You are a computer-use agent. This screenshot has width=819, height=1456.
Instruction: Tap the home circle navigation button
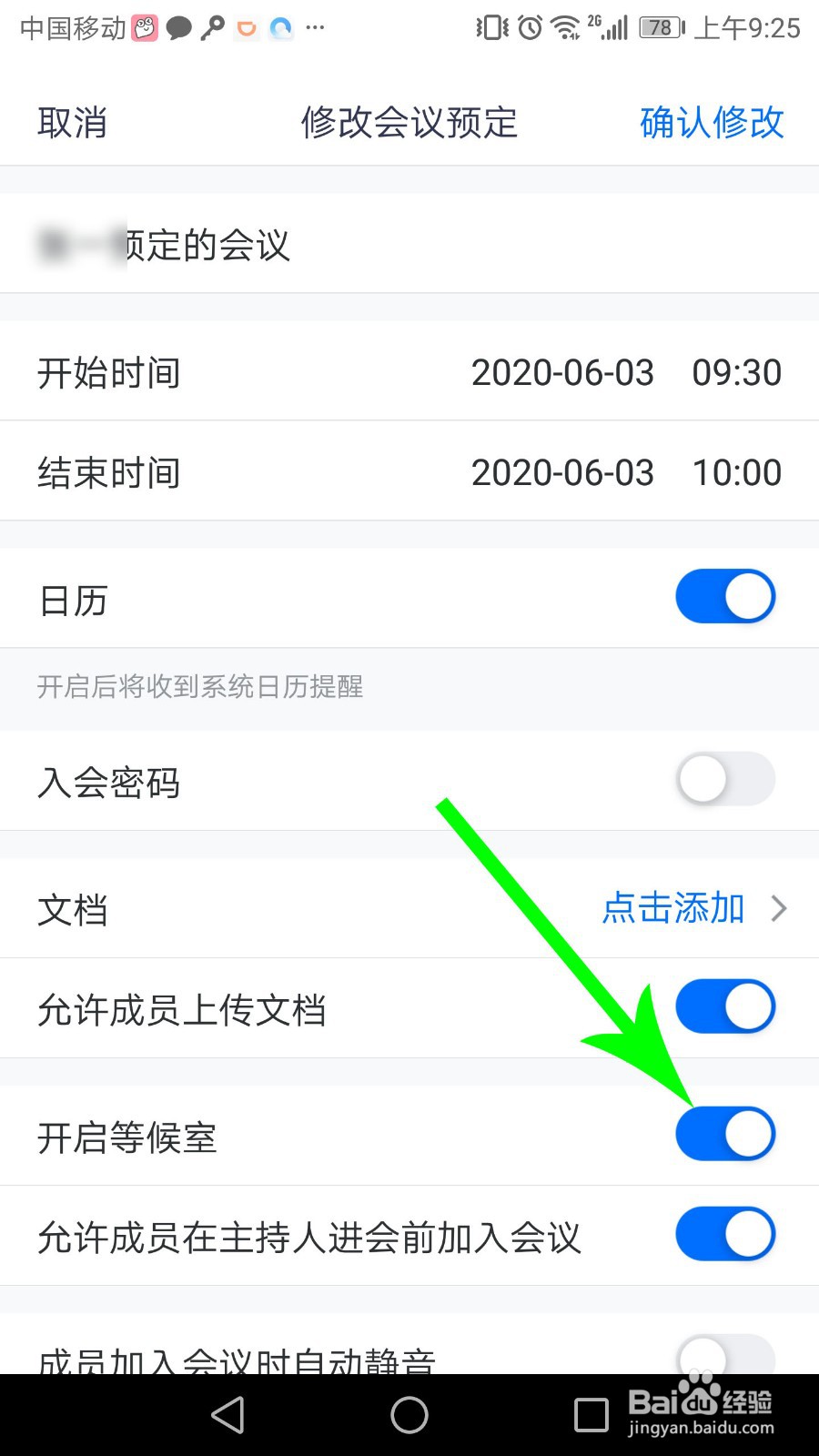pos(409,1415)
